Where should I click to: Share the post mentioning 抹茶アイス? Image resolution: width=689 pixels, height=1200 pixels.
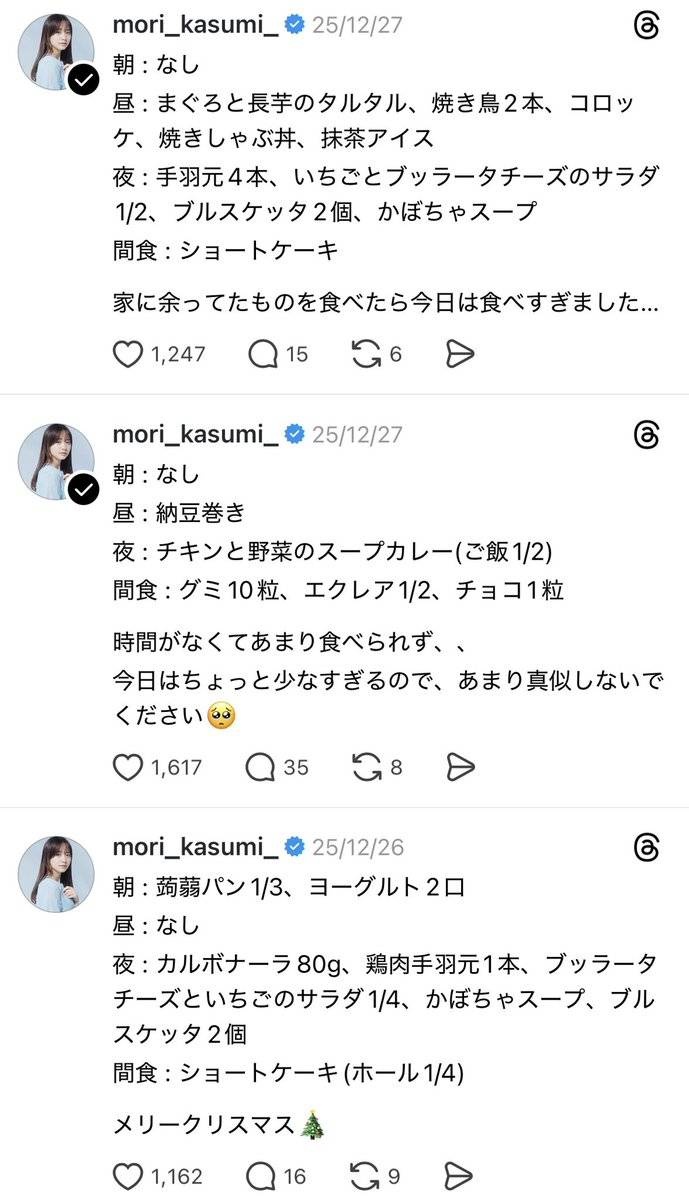[459, 354]
